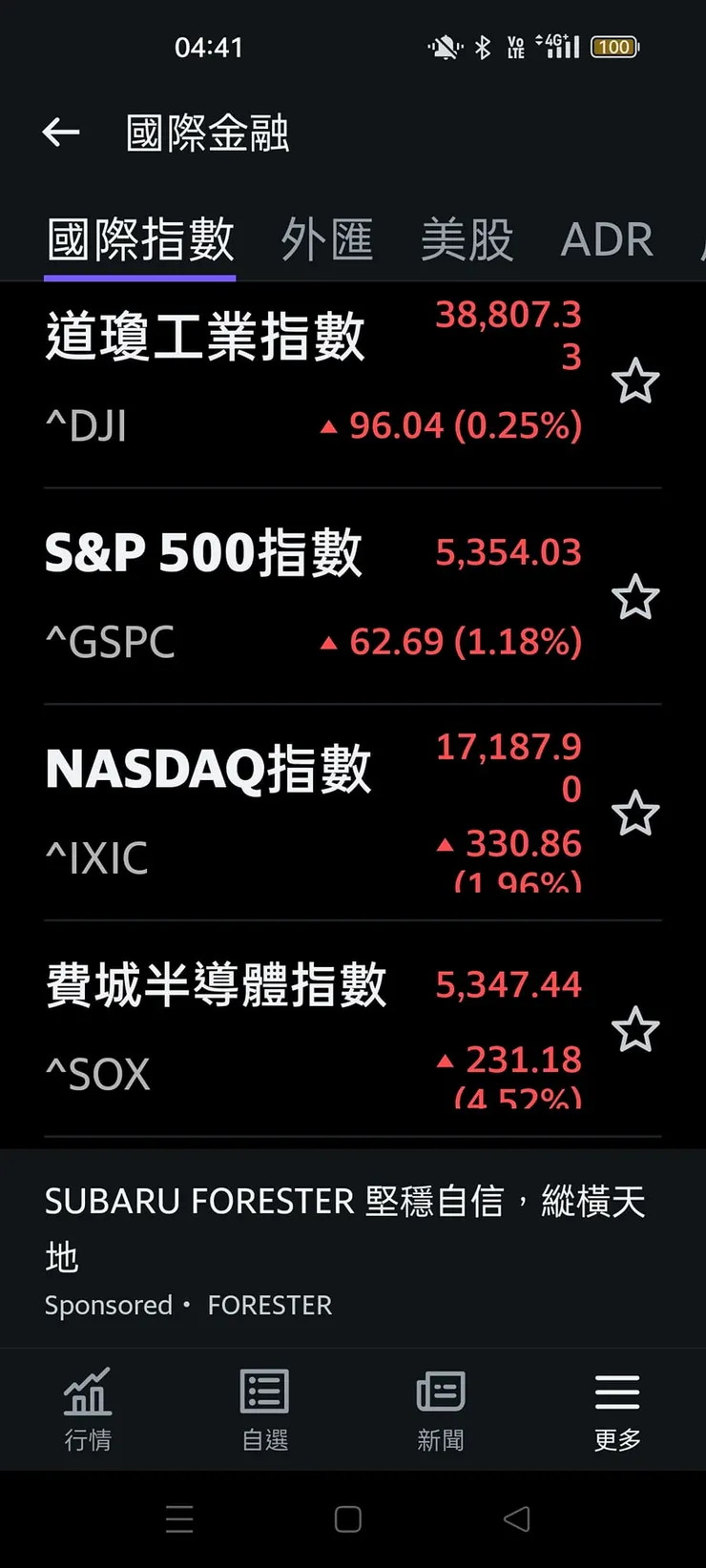This screenshot has height=1568, width=706.
Task: Select the 國際指數 tab
Action: [140, 239]
